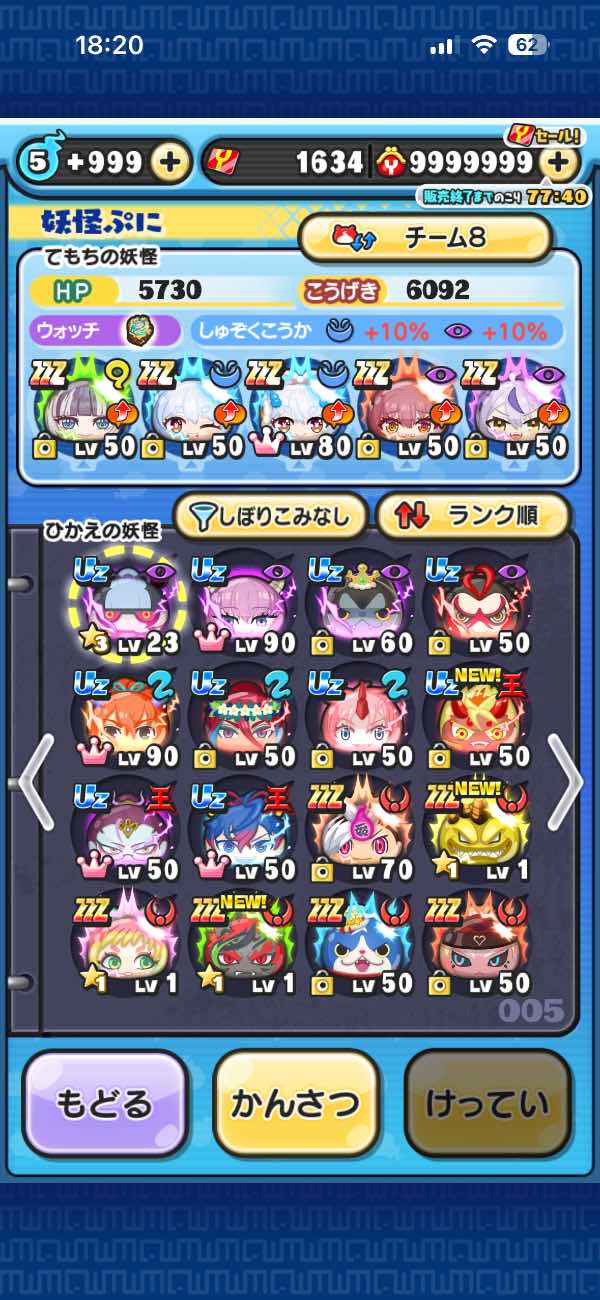Confirm team with けってい button
The image size is (600, 1300).
click(487, 1104)
